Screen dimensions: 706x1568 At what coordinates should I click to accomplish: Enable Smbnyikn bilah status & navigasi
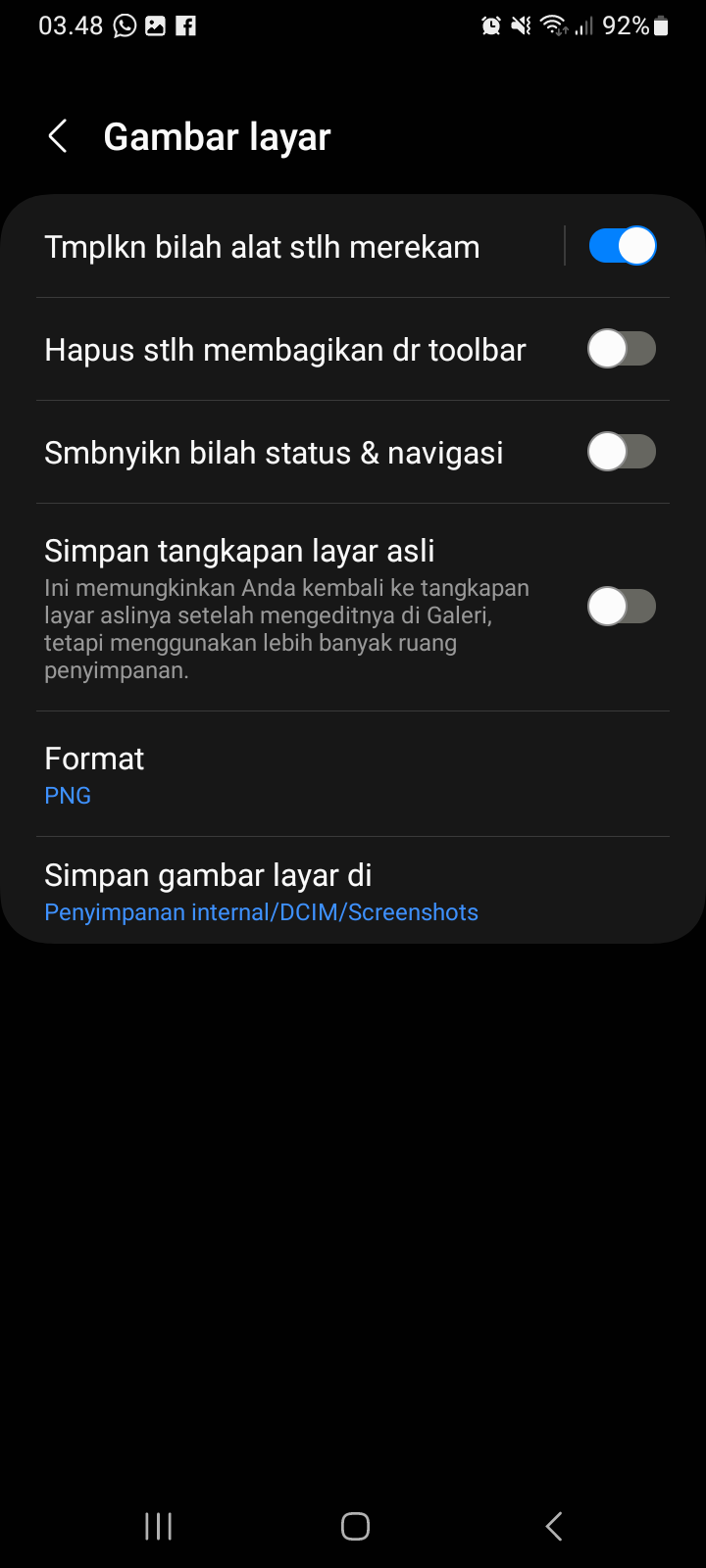pos(622,452)
